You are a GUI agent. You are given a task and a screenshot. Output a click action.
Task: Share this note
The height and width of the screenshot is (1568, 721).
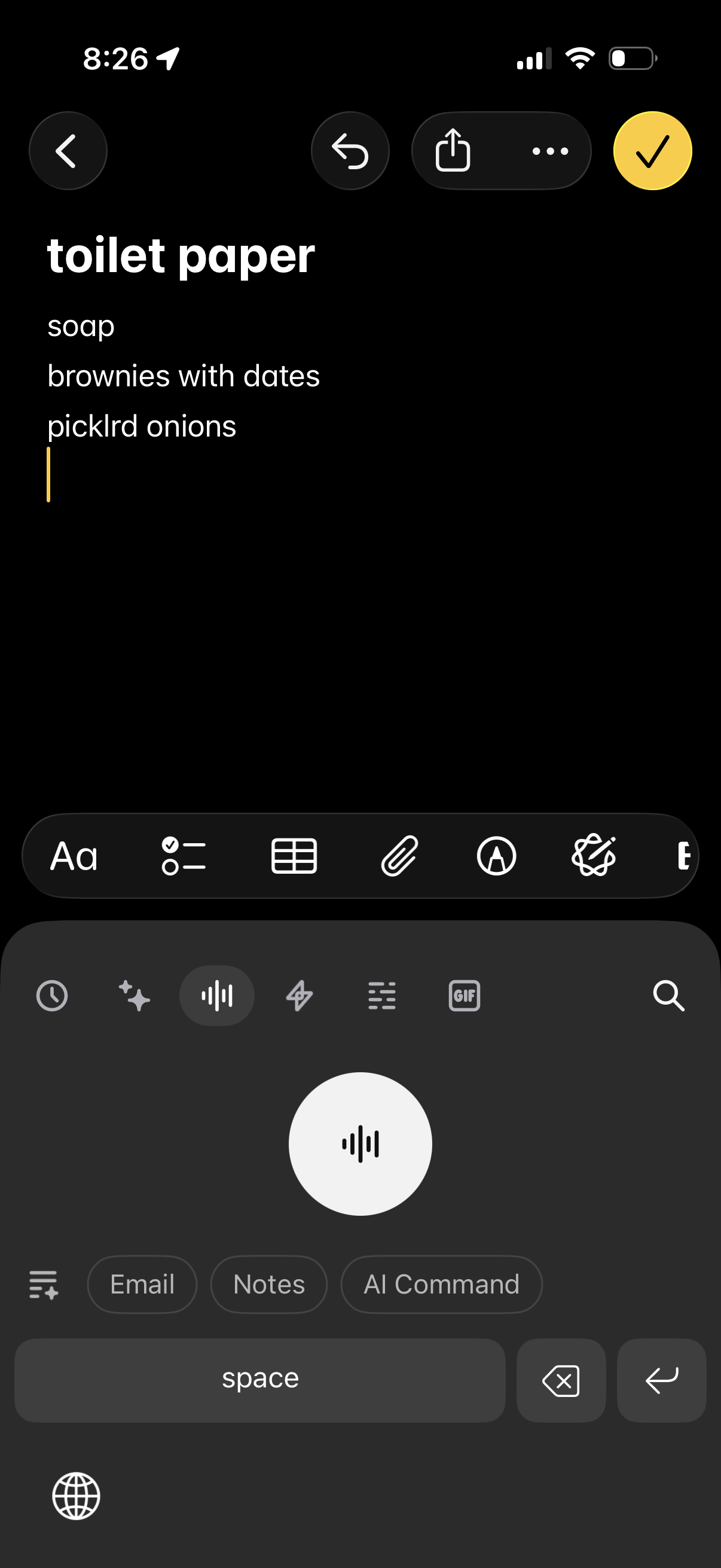[x=453, y=151]
